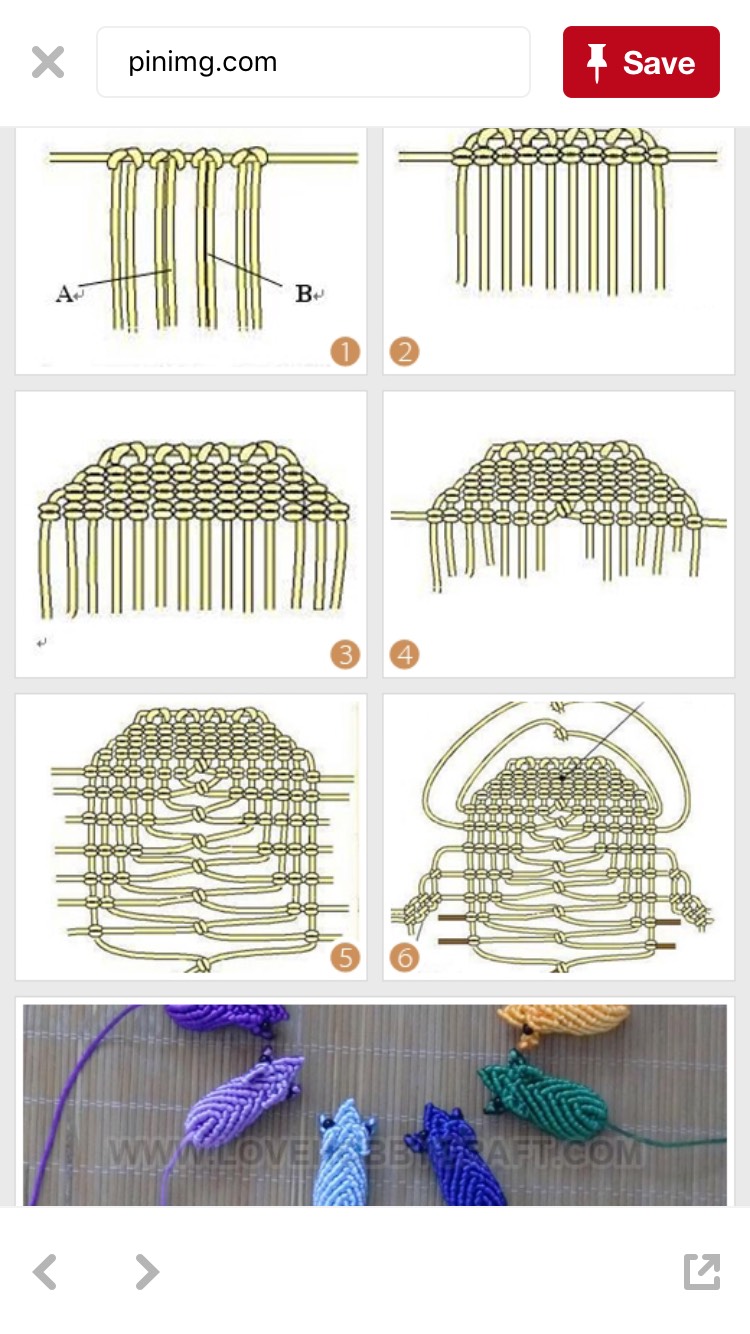
Task: Close the in-app browser
Action: [47, 62]
